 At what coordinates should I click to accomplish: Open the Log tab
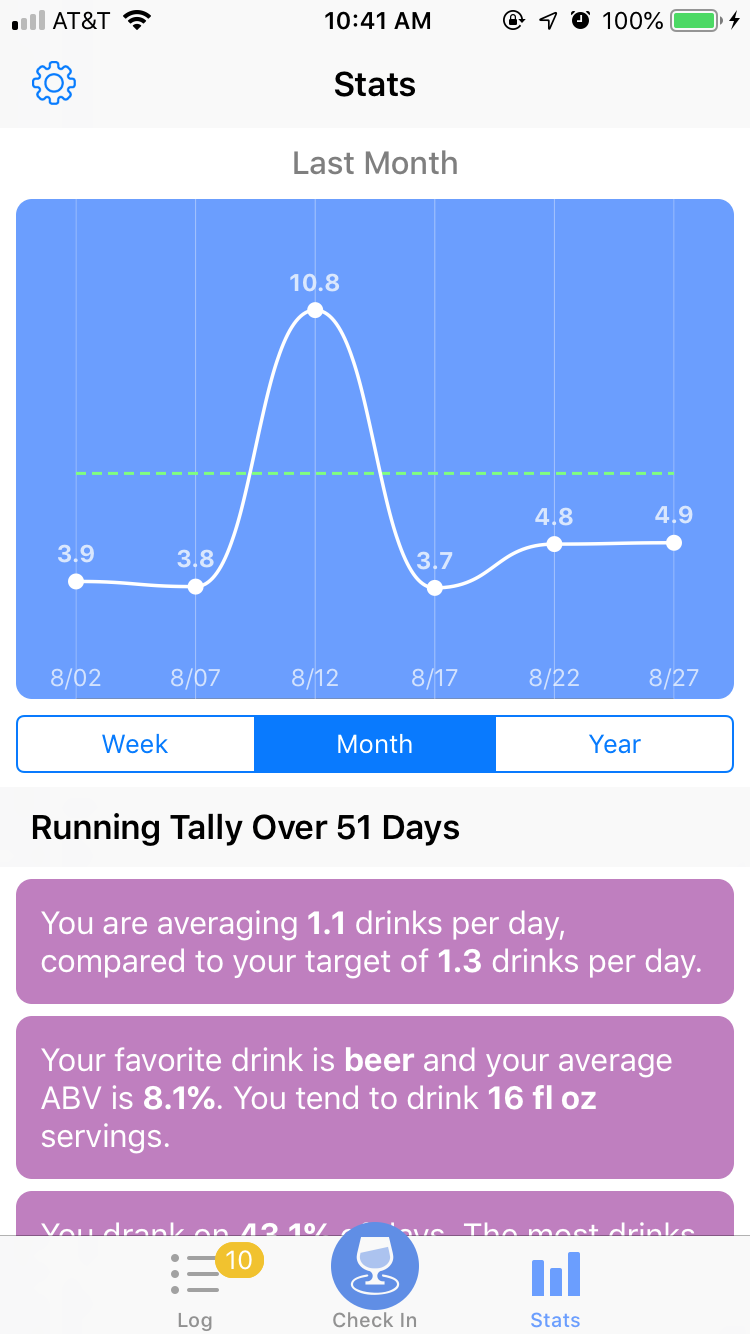point(195,1288)
